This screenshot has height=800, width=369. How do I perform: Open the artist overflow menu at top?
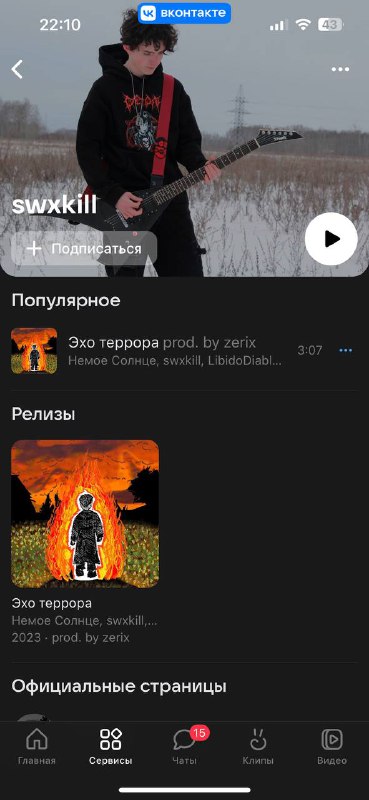(x=340, y=69)
